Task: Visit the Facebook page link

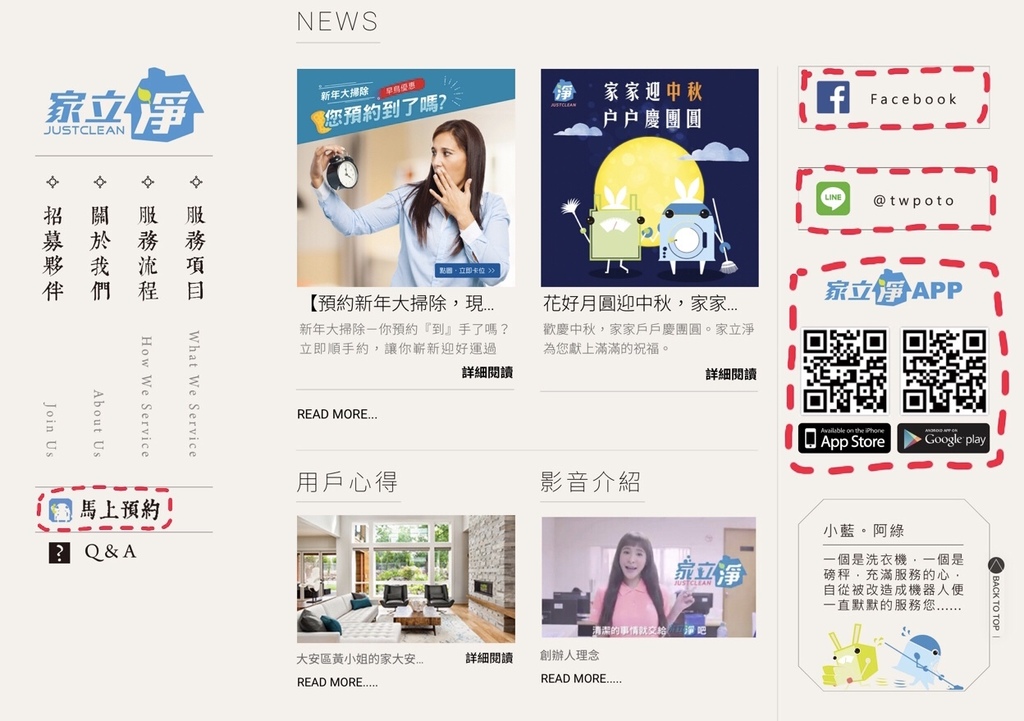Action: tap(894, 98)
